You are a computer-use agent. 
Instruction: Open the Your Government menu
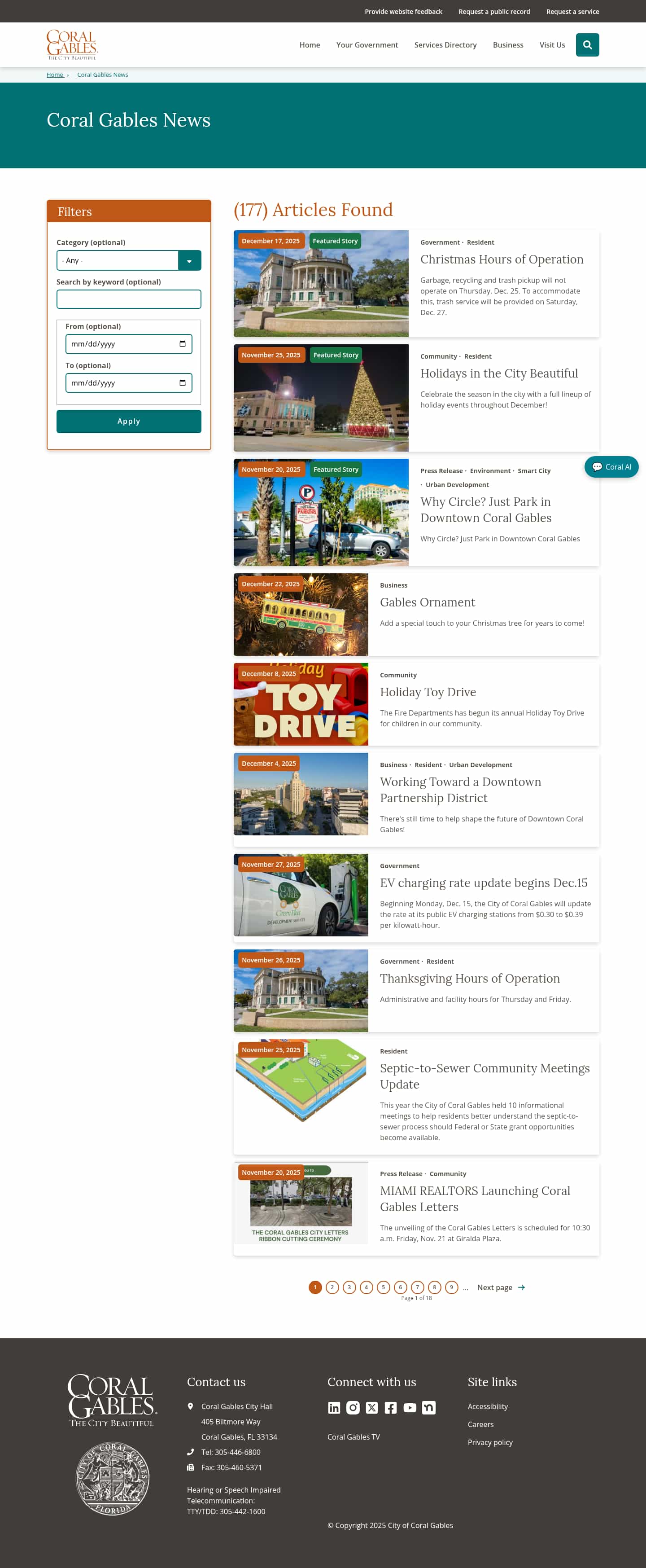[367, 44]
